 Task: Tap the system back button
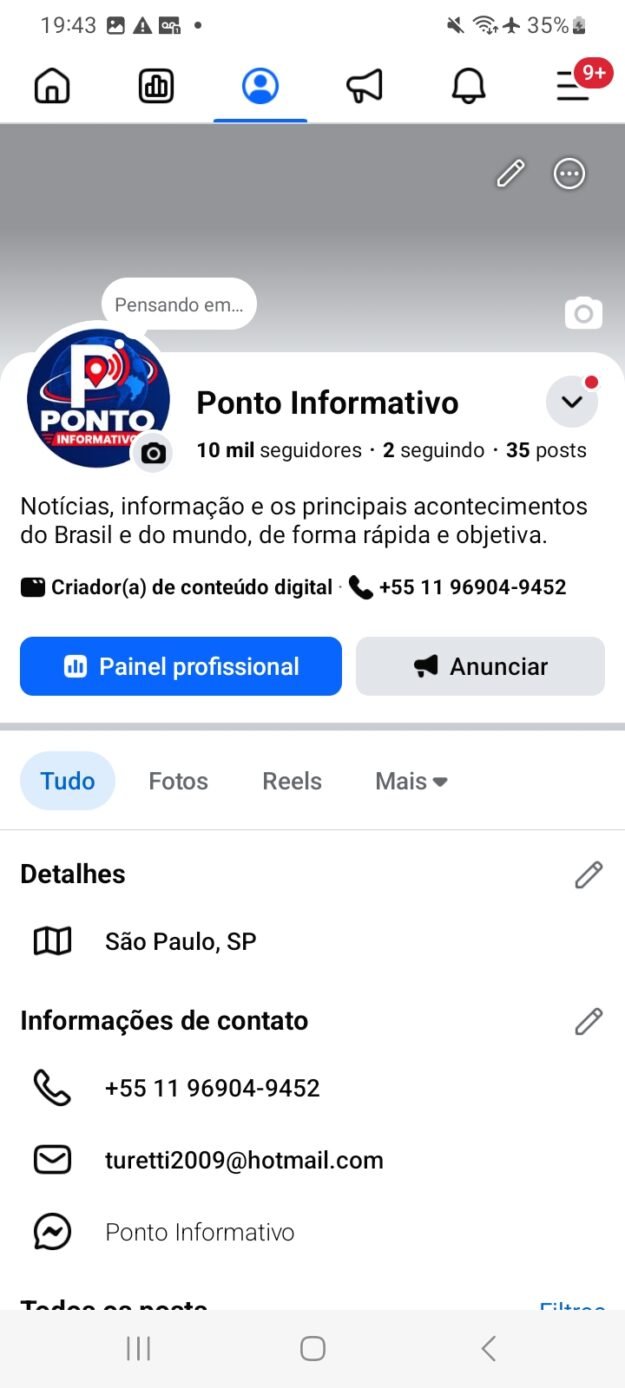[489, 1349]
